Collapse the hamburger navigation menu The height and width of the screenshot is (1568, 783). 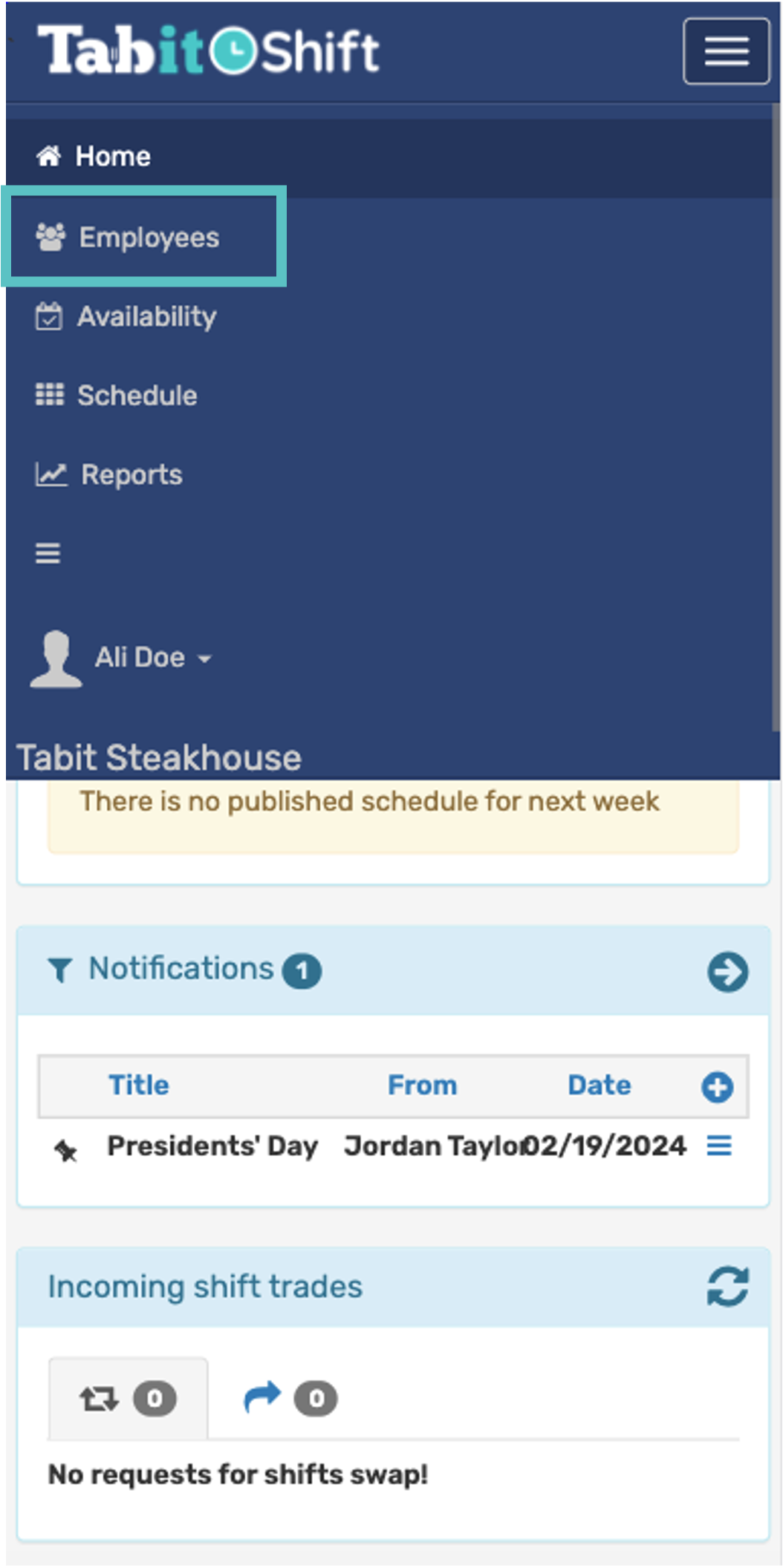click(726, 51)
